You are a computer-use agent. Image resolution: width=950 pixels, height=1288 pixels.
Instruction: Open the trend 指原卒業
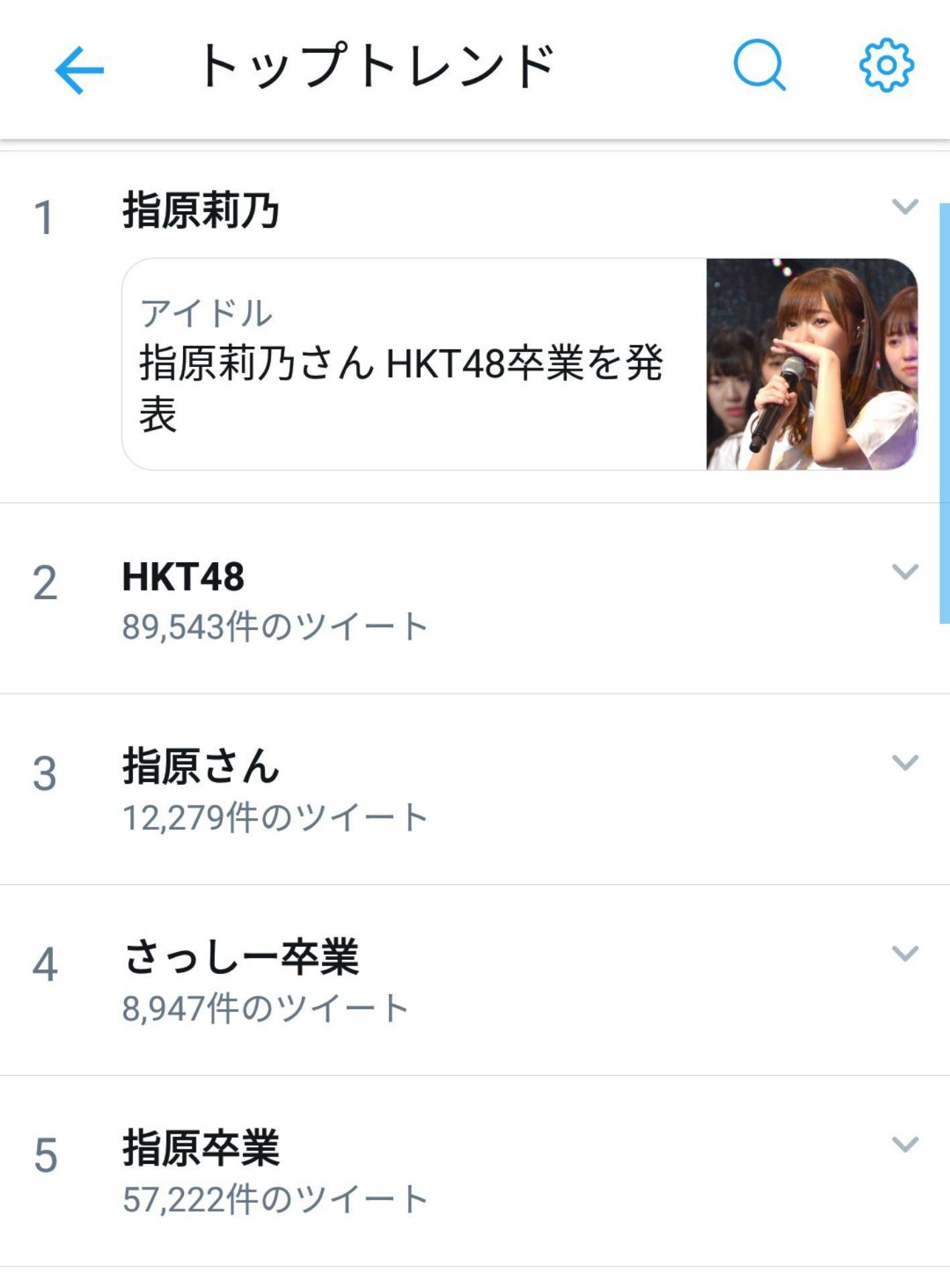(201, 1148)
